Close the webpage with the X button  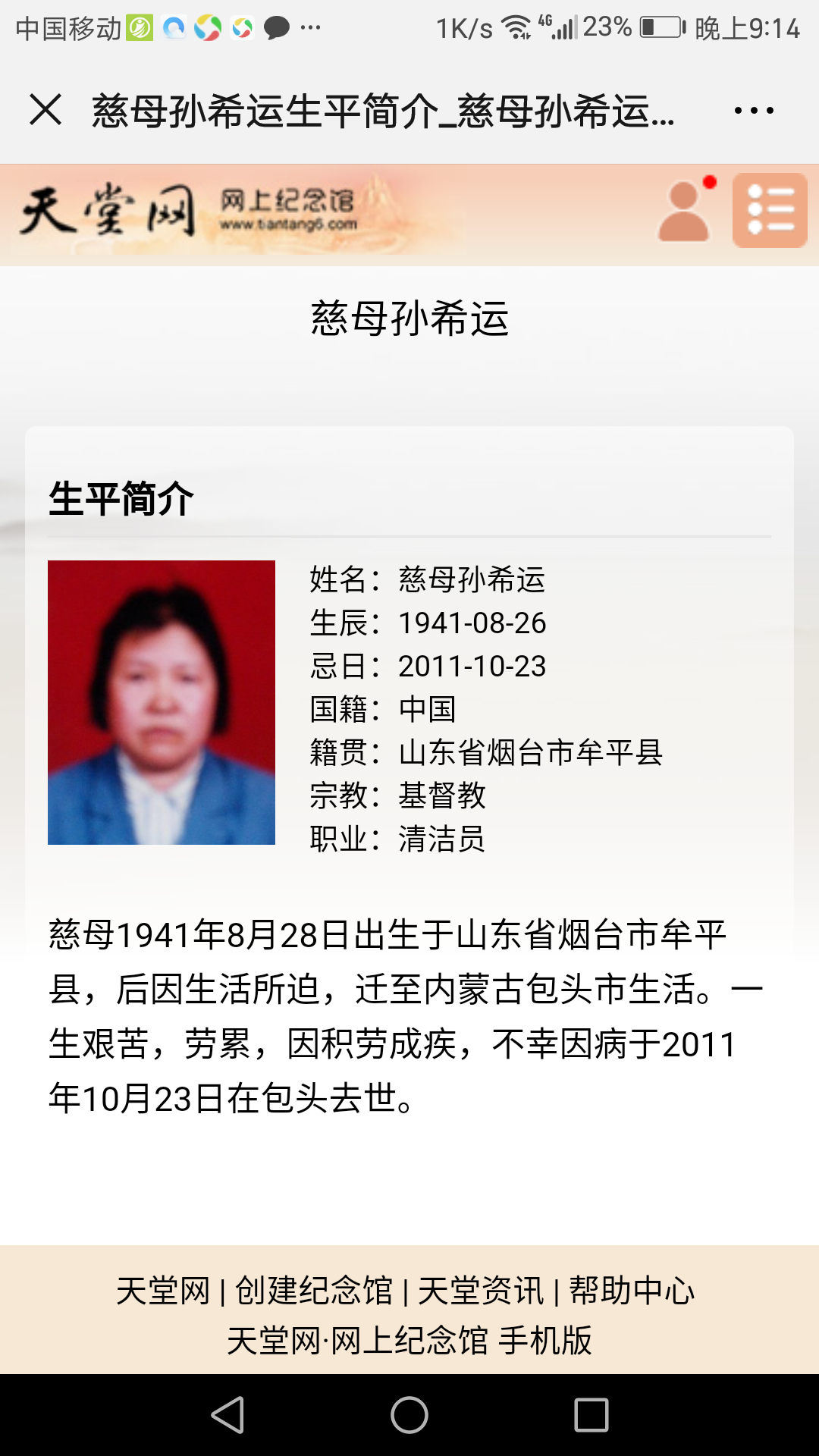(45, 110)
